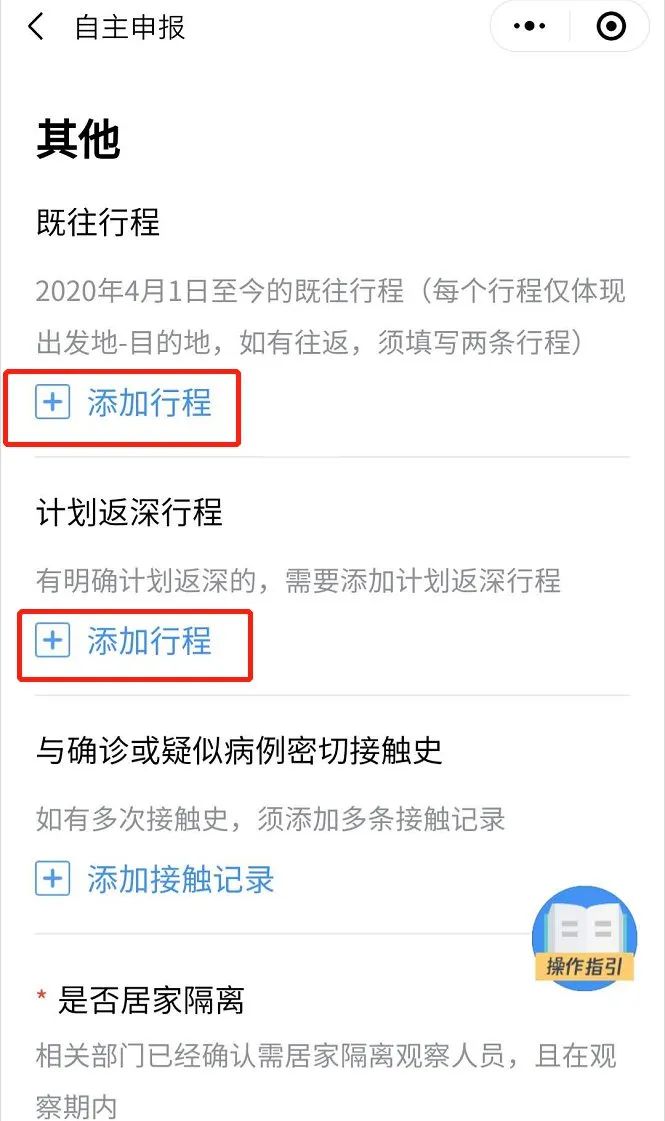Close the mini program via target icon
This screenshot has width=665, height=1121.
tap(610, 27)
